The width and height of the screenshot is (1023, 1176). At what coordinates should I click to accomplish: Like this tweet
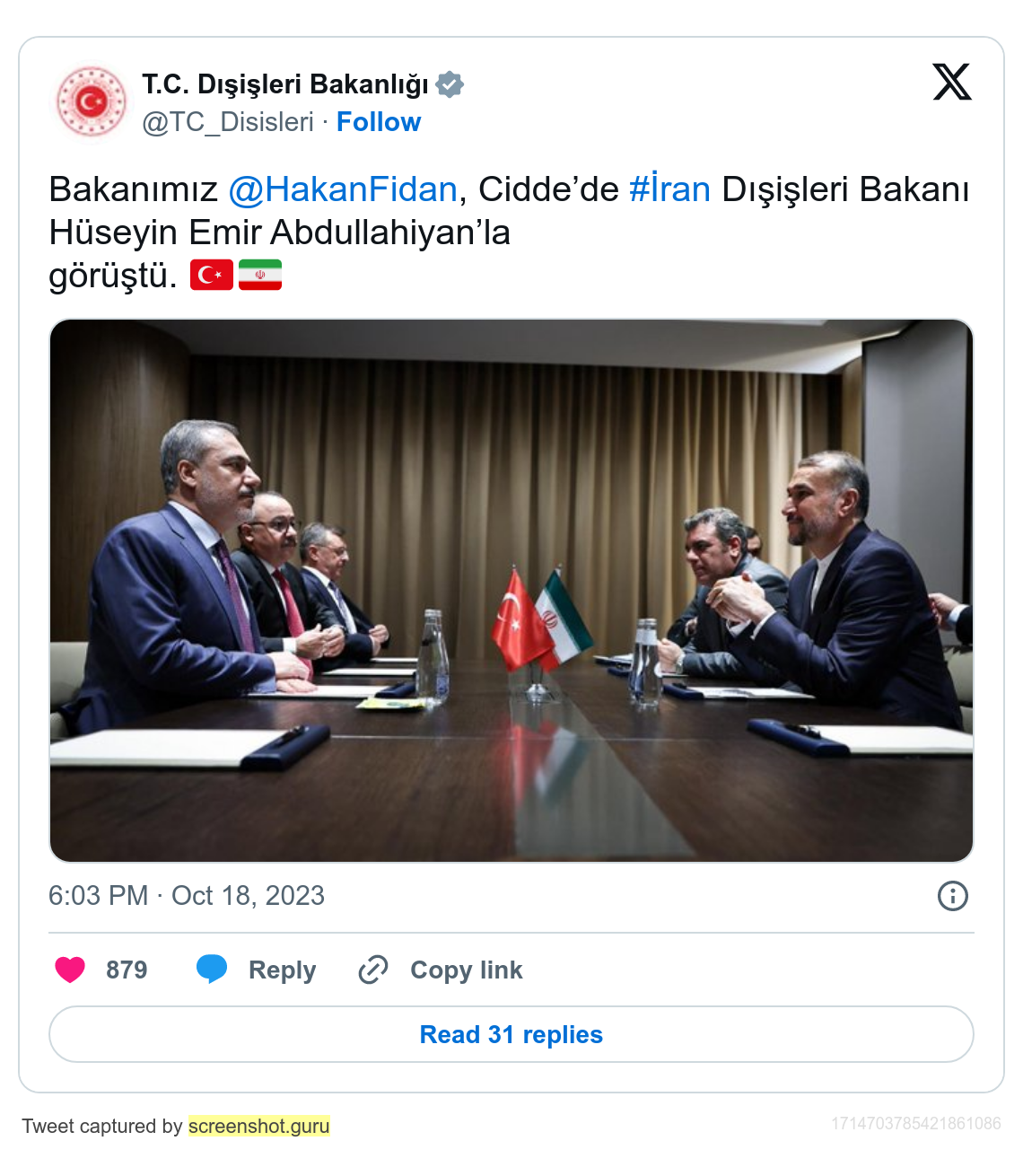point(71,970)
